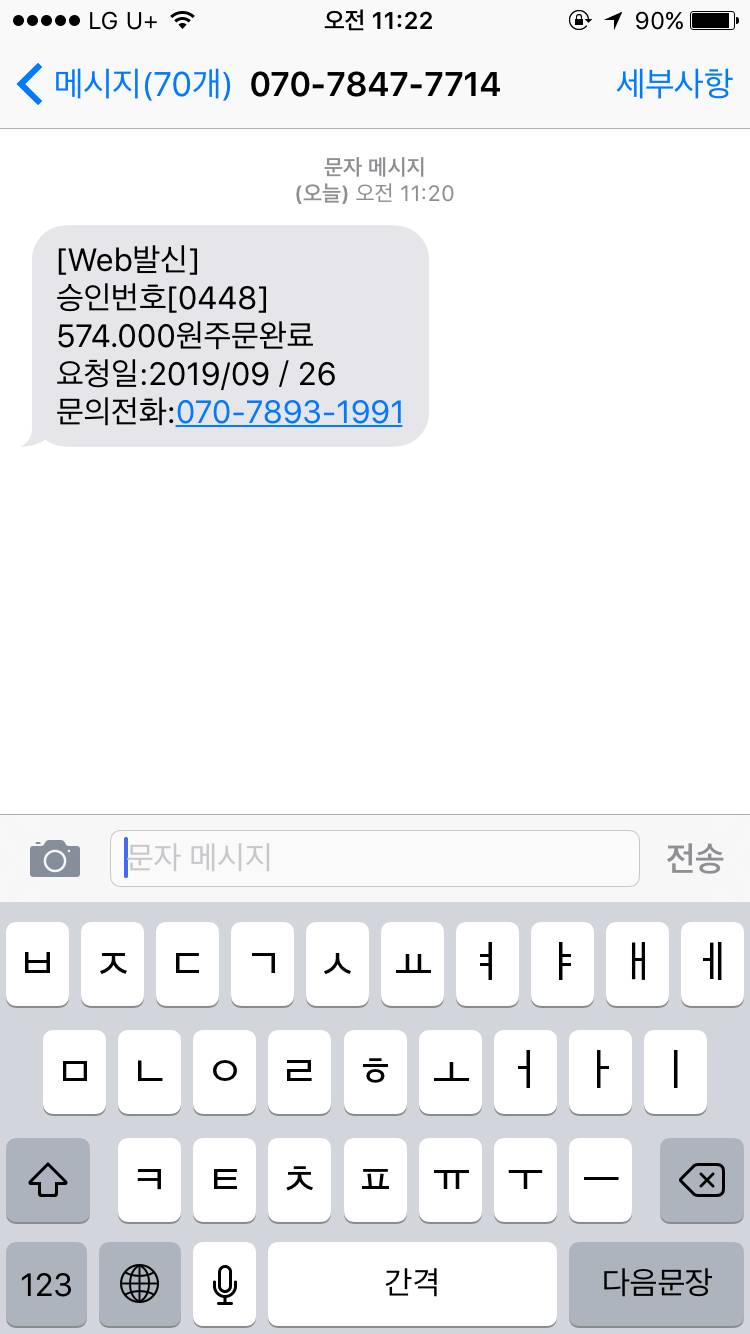Switch to the numeric keyboard with 123 key
This screenshot has width=750, height=1334.
click(x=47, y=1284)
